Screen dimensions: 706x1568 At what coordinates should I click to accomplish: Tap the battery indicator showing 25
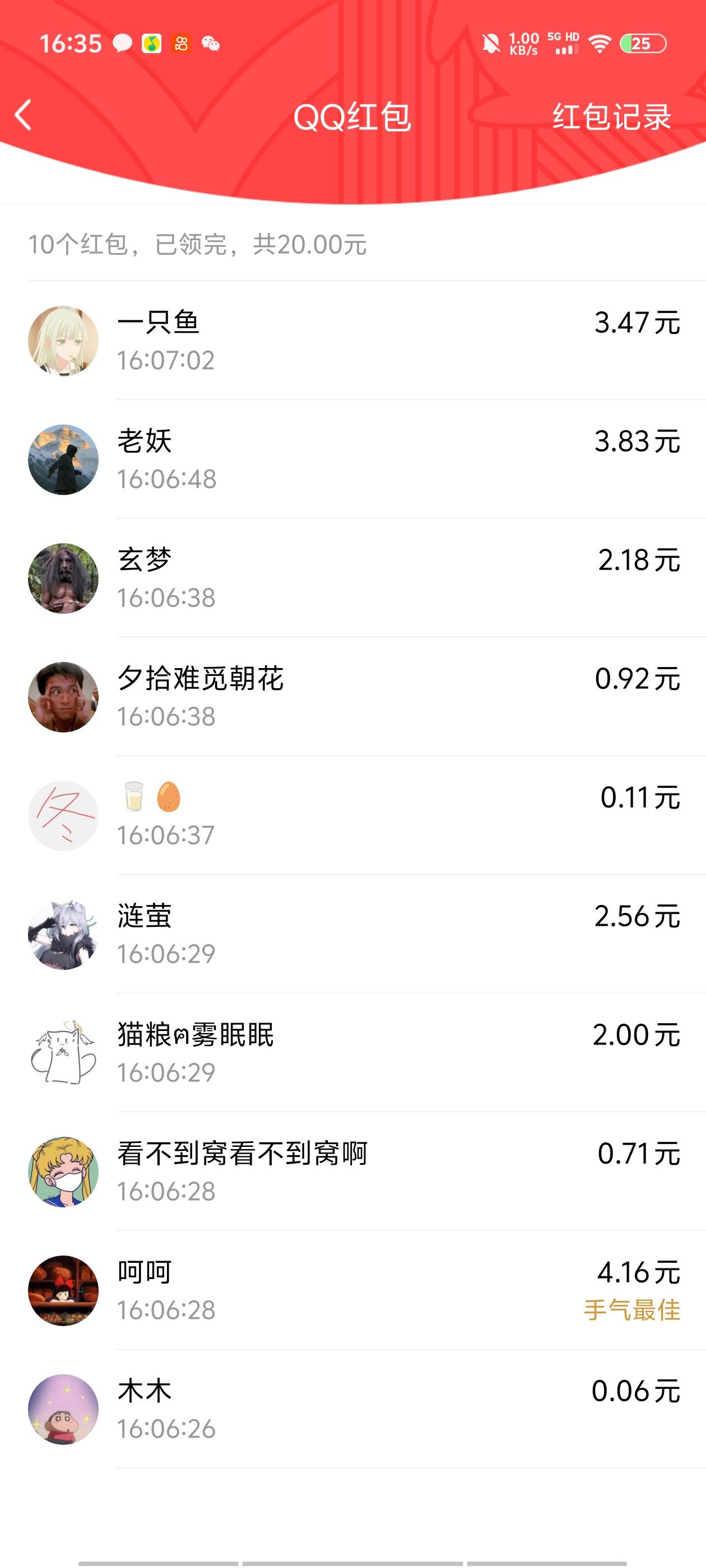point(644,44)
